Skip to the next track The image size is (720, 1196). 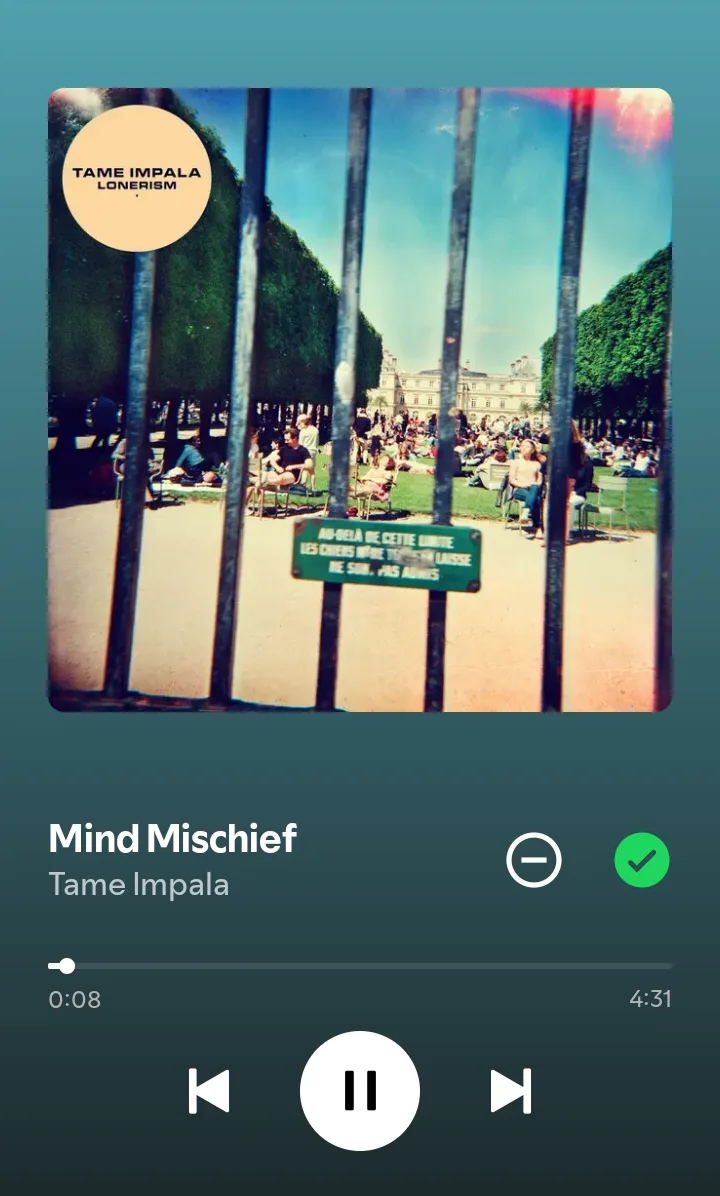click(x=510, y=1090)
